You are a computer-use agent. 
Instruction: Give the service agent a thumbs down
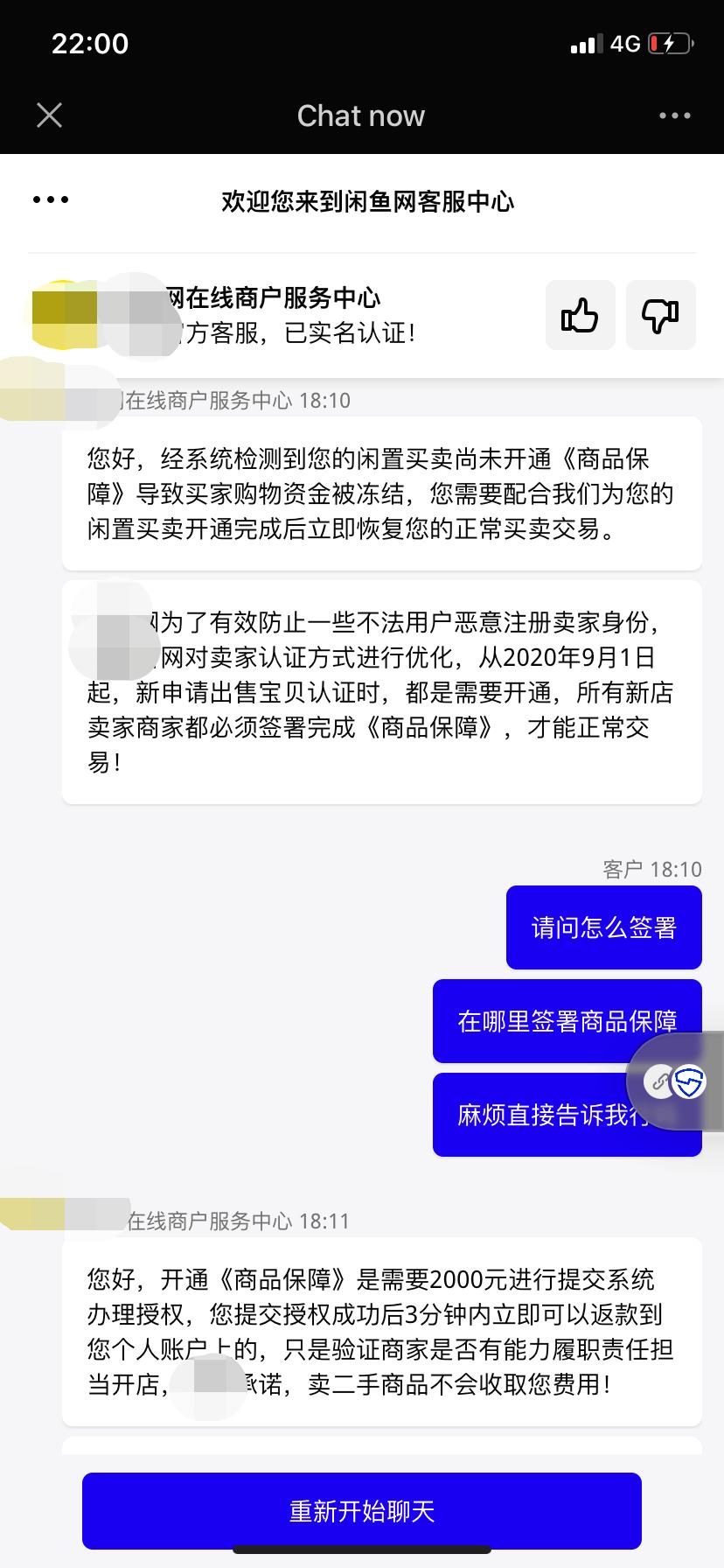click(660, 315)
